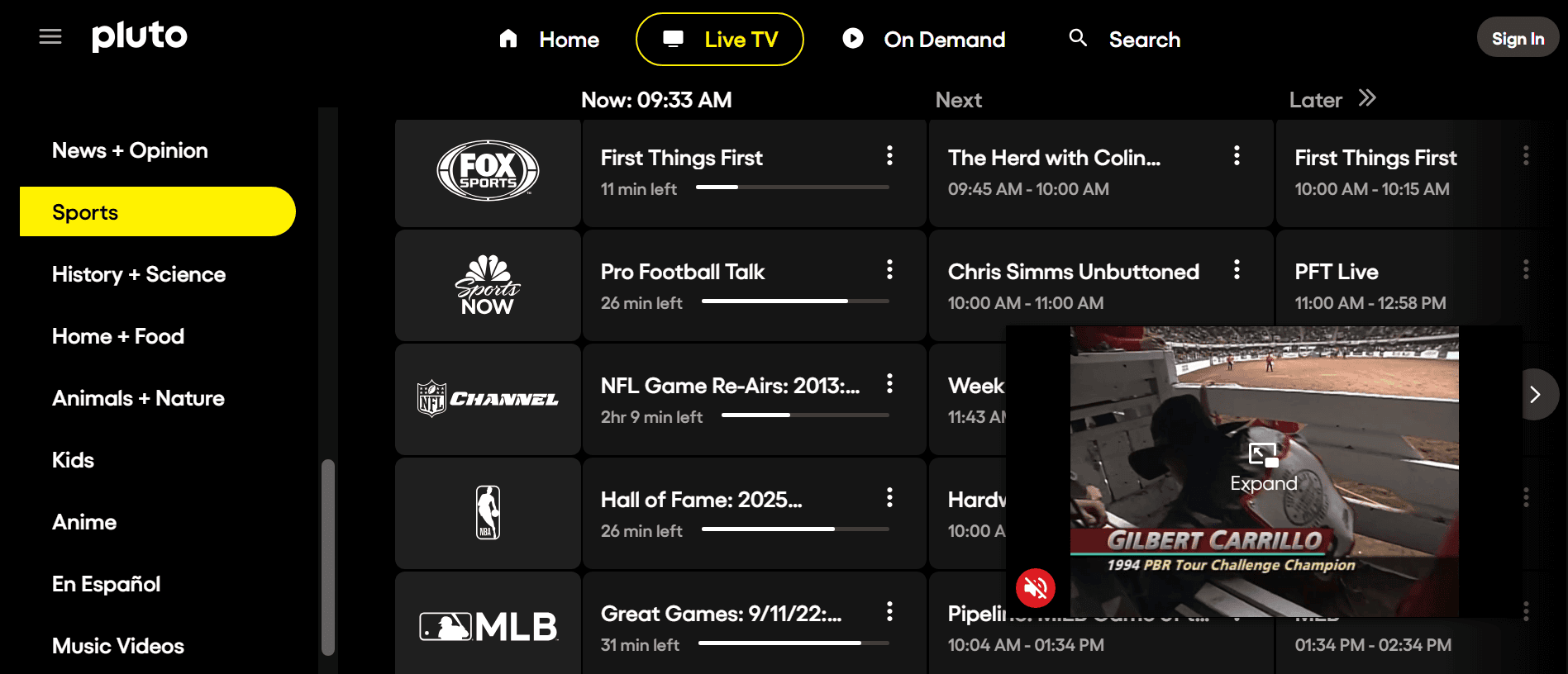Open the Music Videos category
This screenshot has height=674, width=1568.
pyautogui.click(x=118, y=646)
